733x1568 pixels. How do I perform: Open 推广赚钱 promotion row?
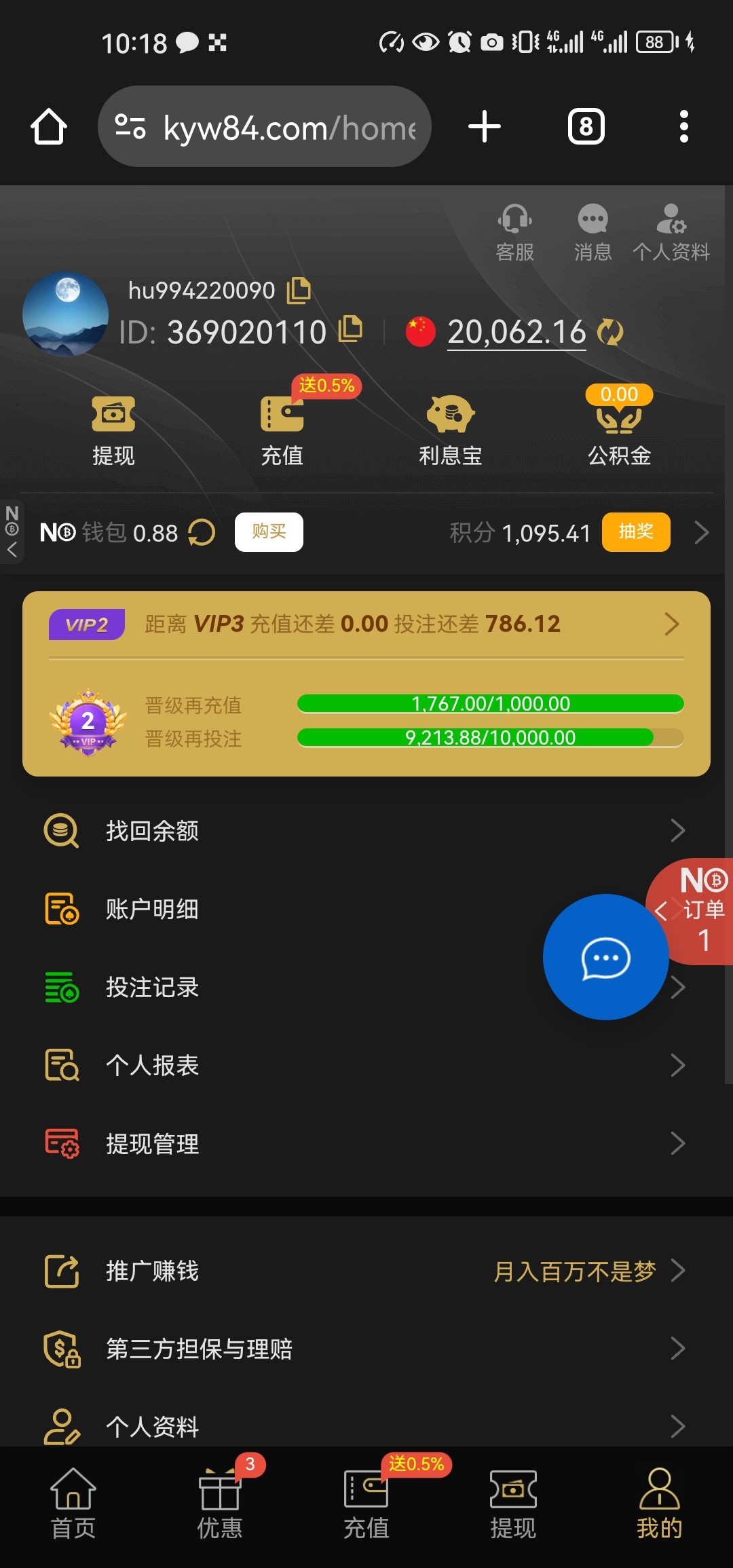coord(366,1271)
